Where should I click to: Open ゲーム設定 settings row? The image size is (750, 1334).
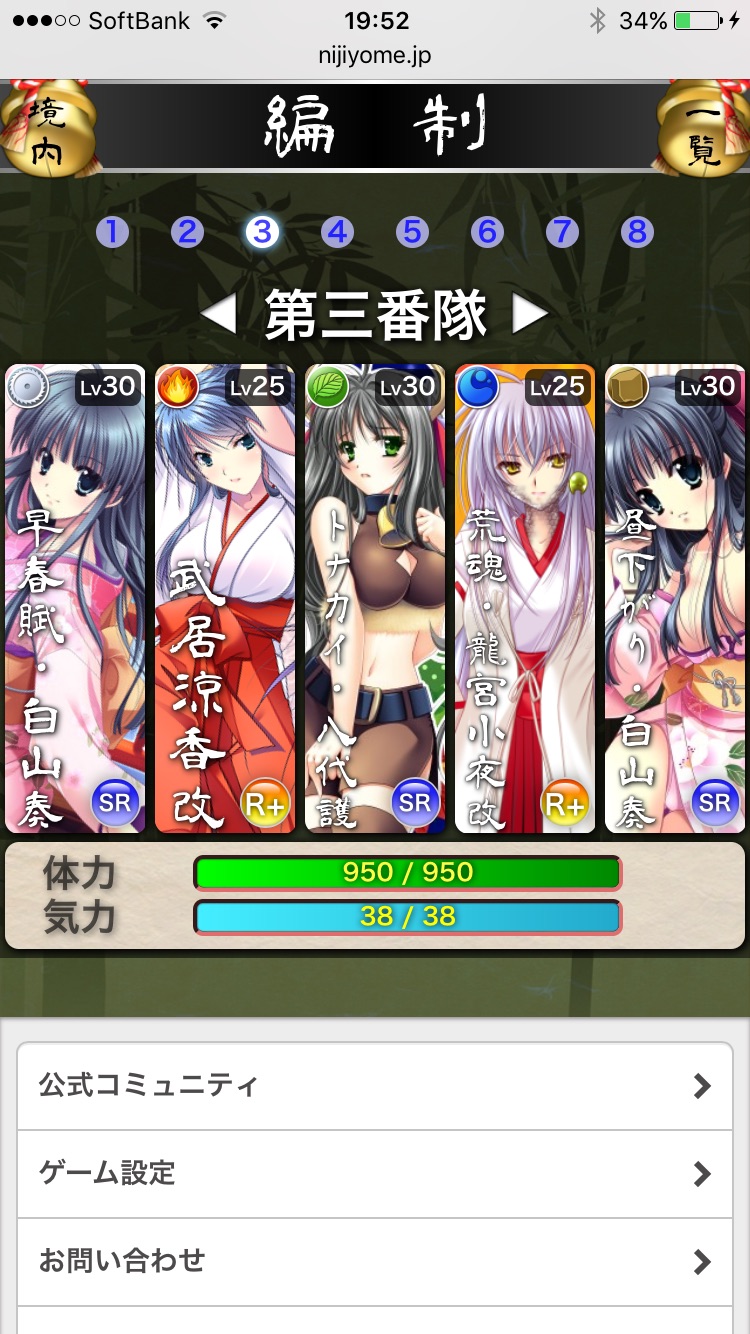(x=375, y=1173)
